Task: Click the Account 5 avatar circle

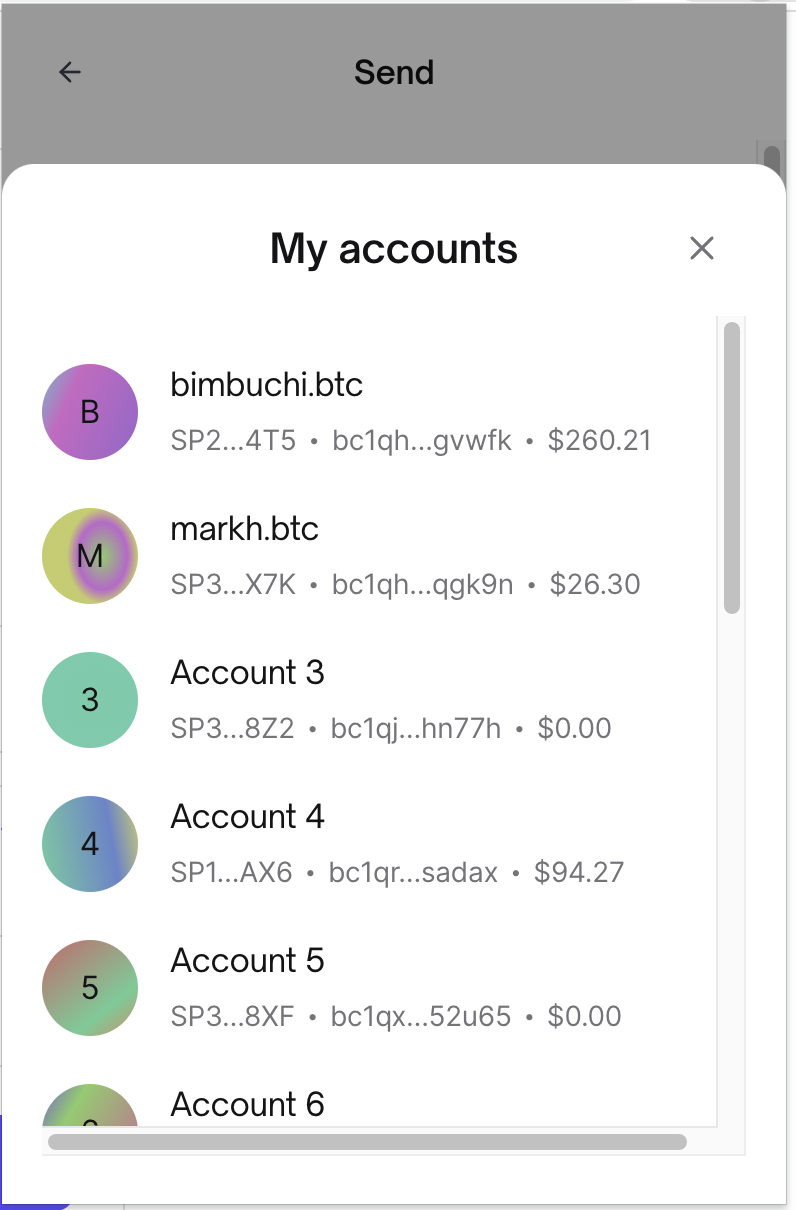Action: [89, 988]
